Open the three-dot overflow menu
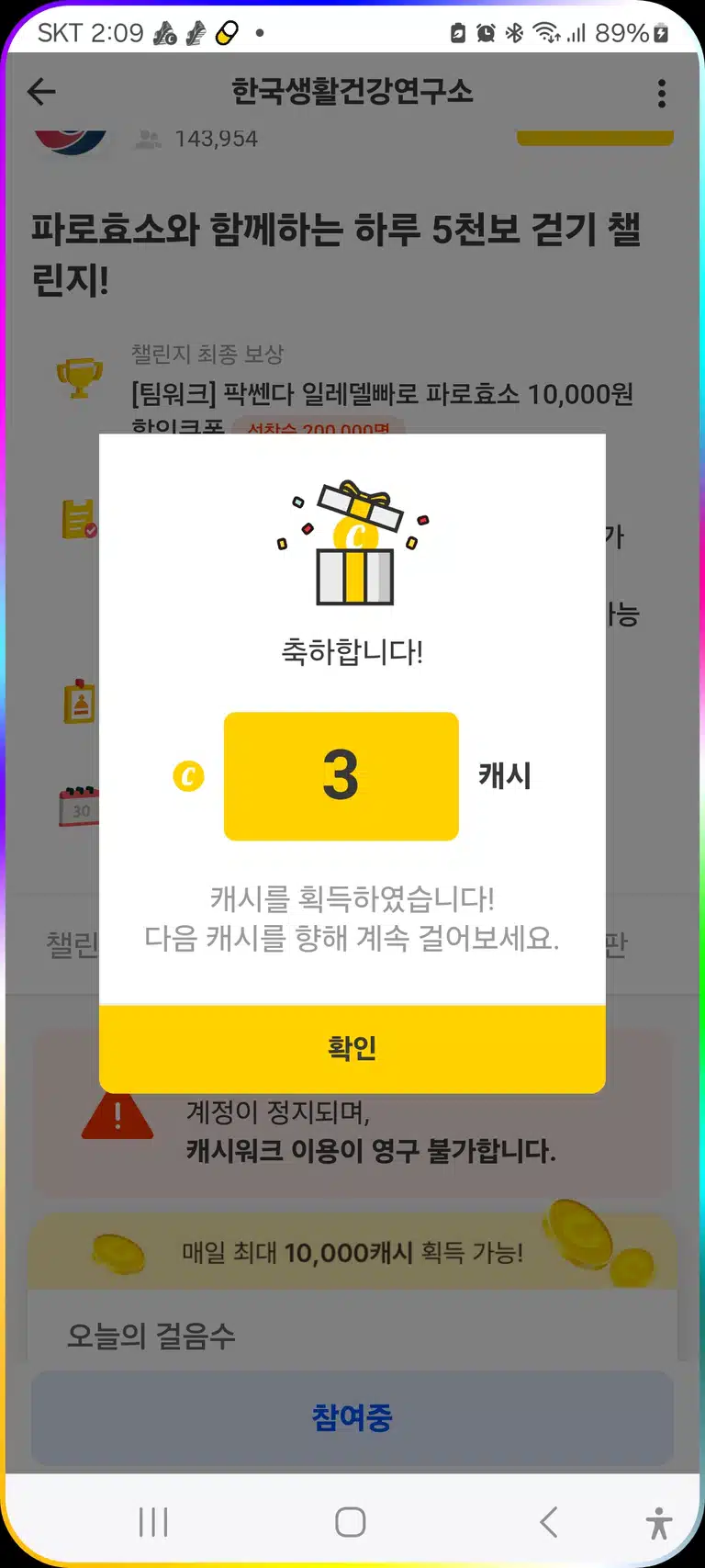This screenshot has width=705, height=1568. click(x=662, y=93)
